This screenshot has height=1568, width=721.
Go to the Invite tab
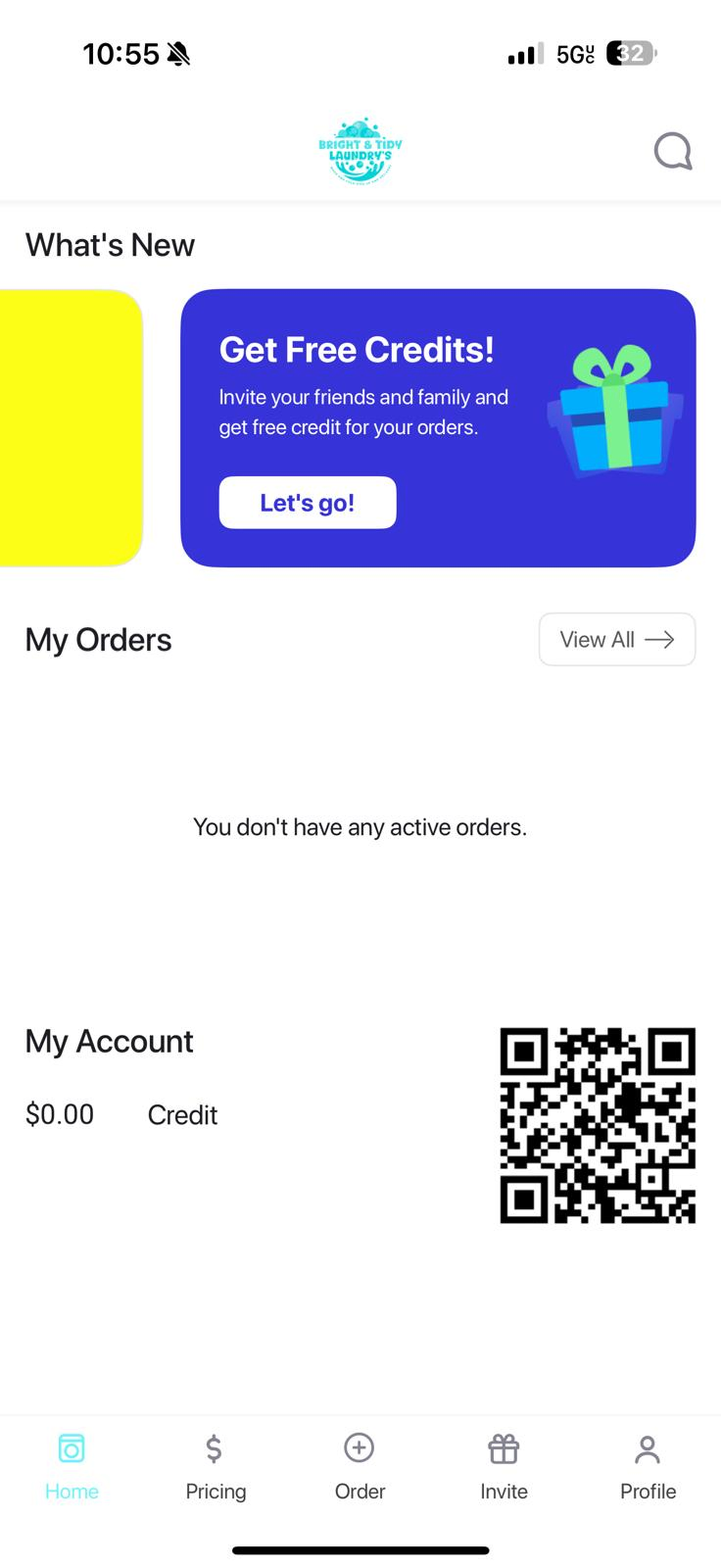point(504,1466)
